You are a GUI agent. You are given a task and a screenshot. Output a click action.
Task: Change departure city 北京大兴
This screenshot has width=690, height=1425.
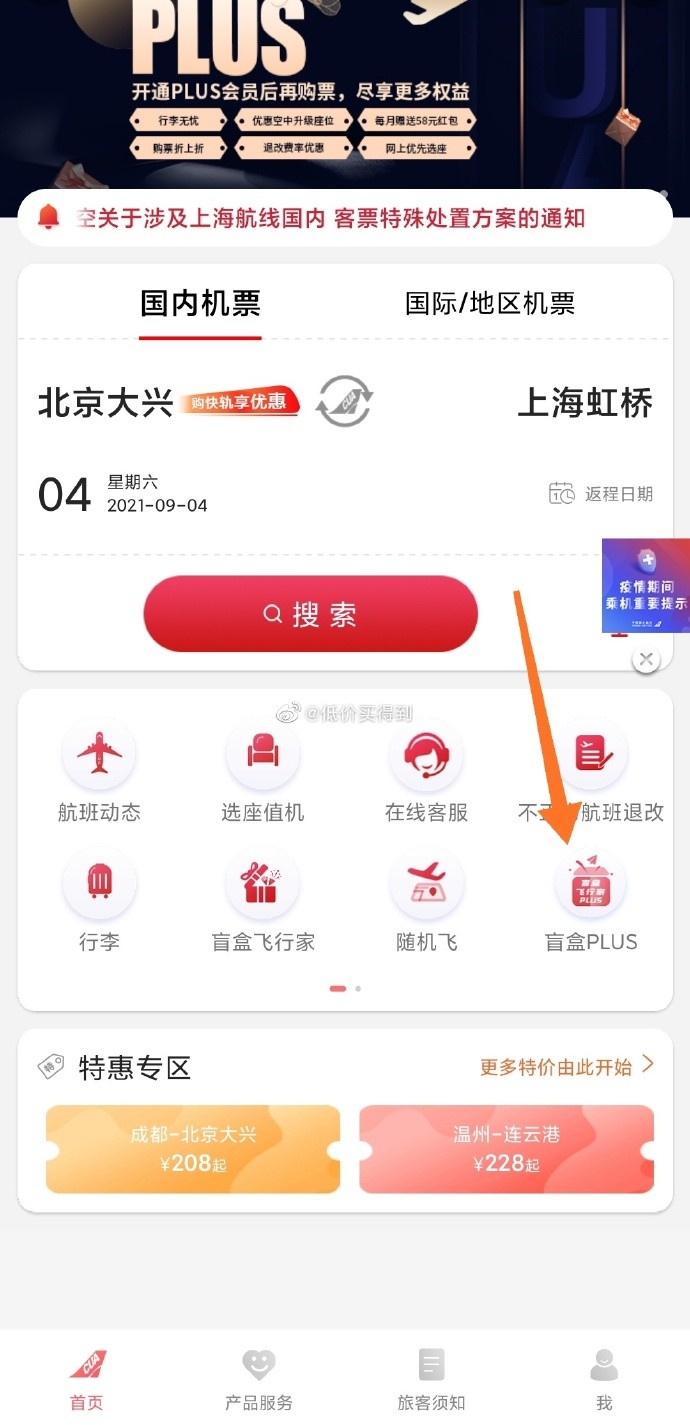point(105,403)
